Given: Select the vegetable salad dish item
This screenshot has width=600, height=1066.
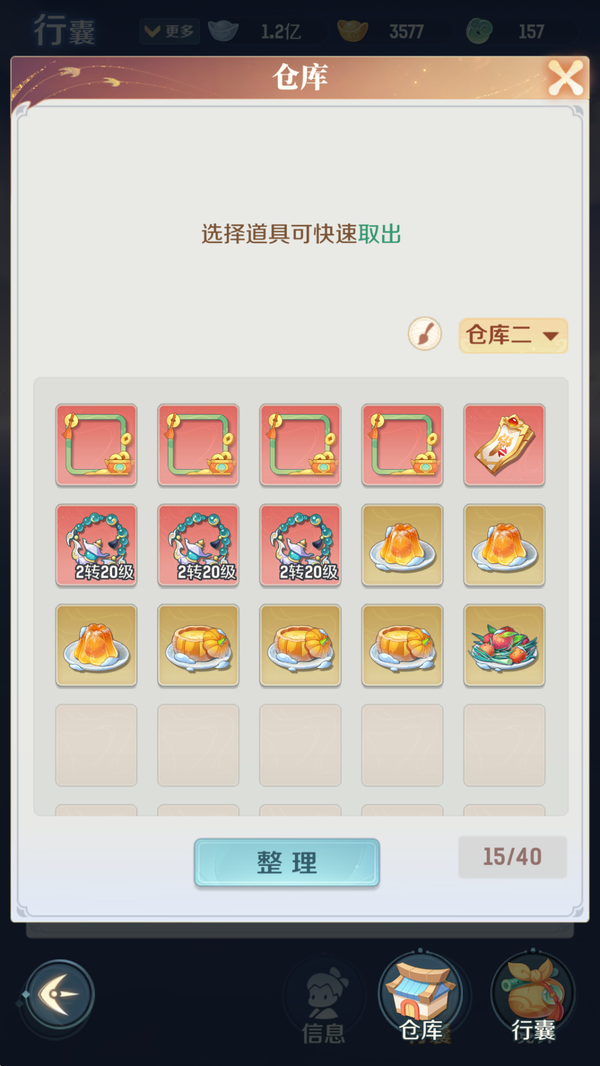Looking at the screenshot, I should tap(504, 645).
